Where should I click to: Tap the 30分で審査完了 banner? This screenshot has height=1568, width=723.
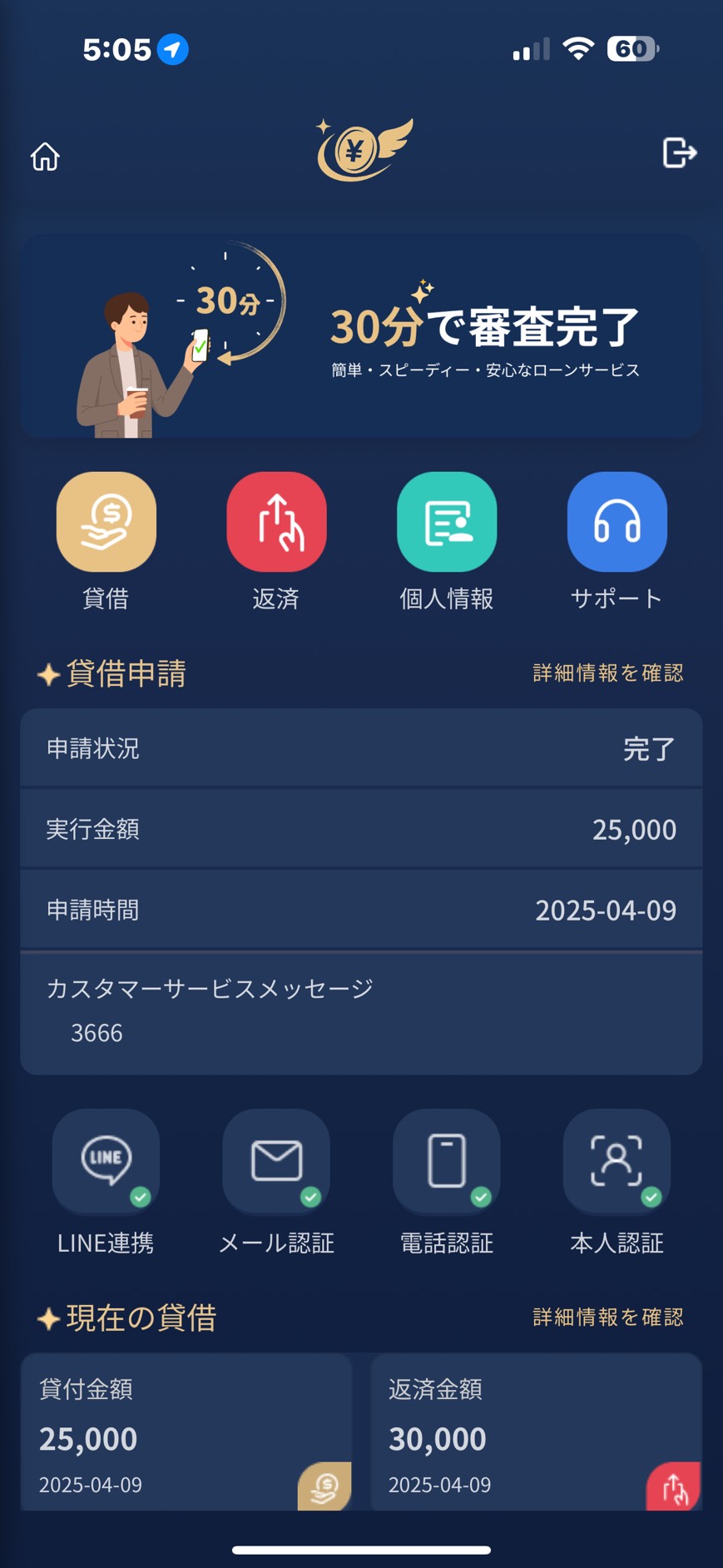[x=361, y=336]
